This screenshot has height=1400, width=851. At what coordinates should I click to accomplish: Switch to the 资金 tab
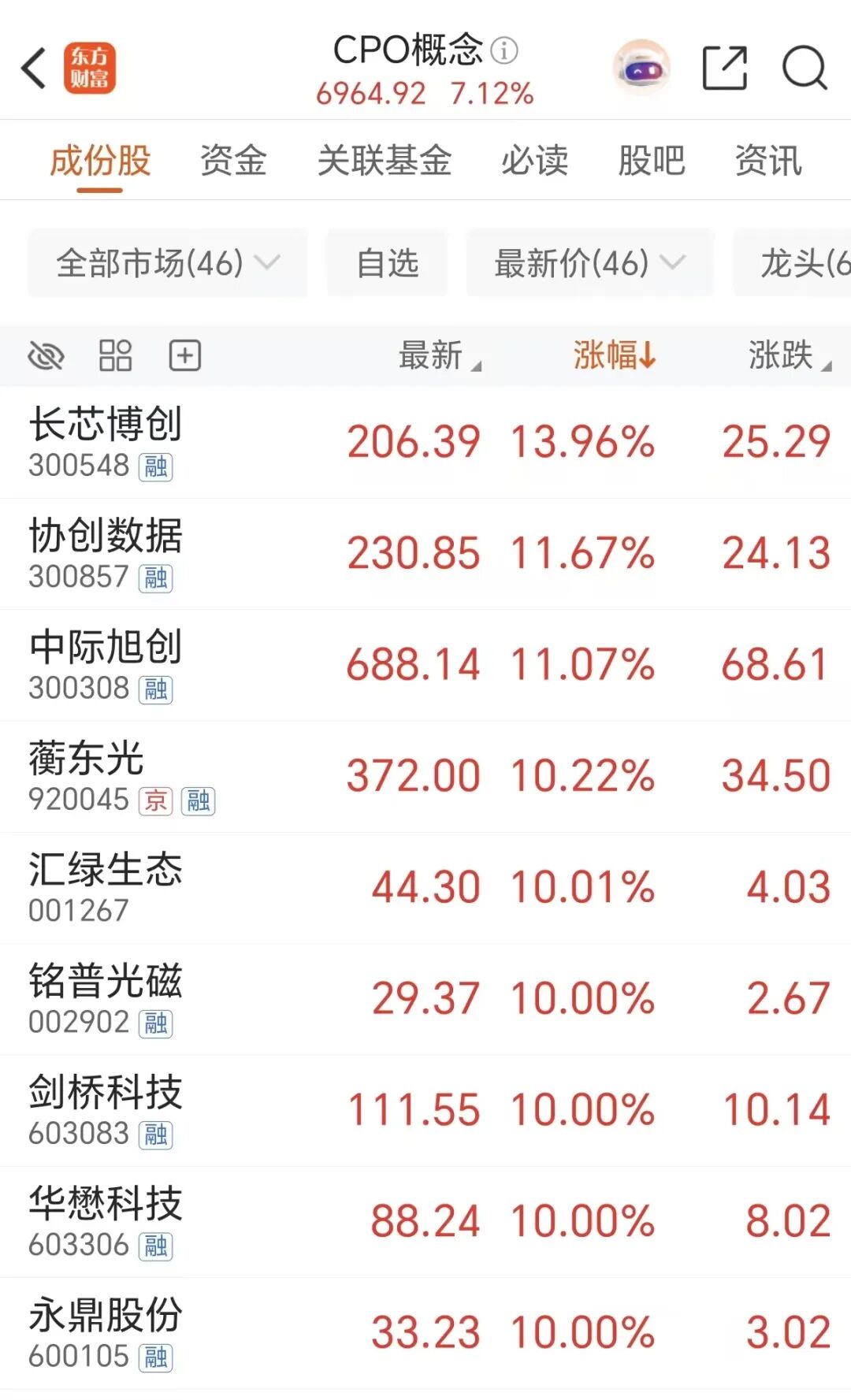[x=233, y=161]
